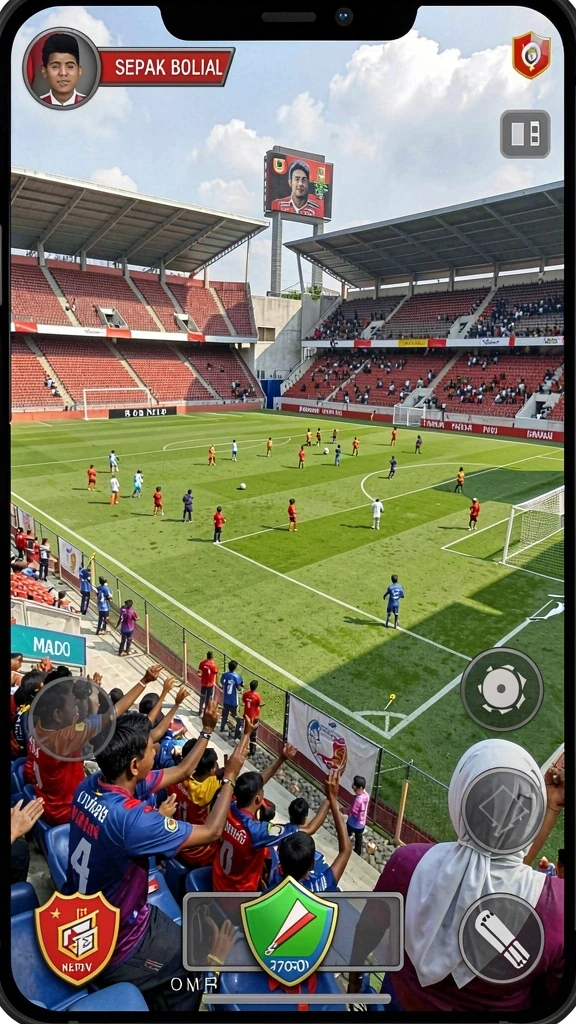Open the player avatar profile
Image resolution: width=576 pixels, height=1024 pixels.
pyautogui.click(x=61, y=68)
